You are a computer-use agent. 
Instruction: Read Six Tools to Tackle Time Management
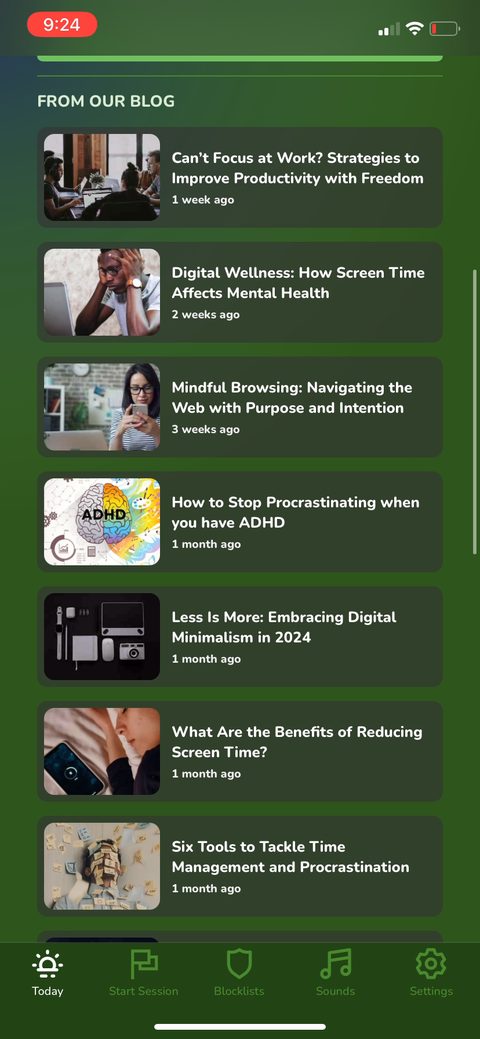point(239,866)
